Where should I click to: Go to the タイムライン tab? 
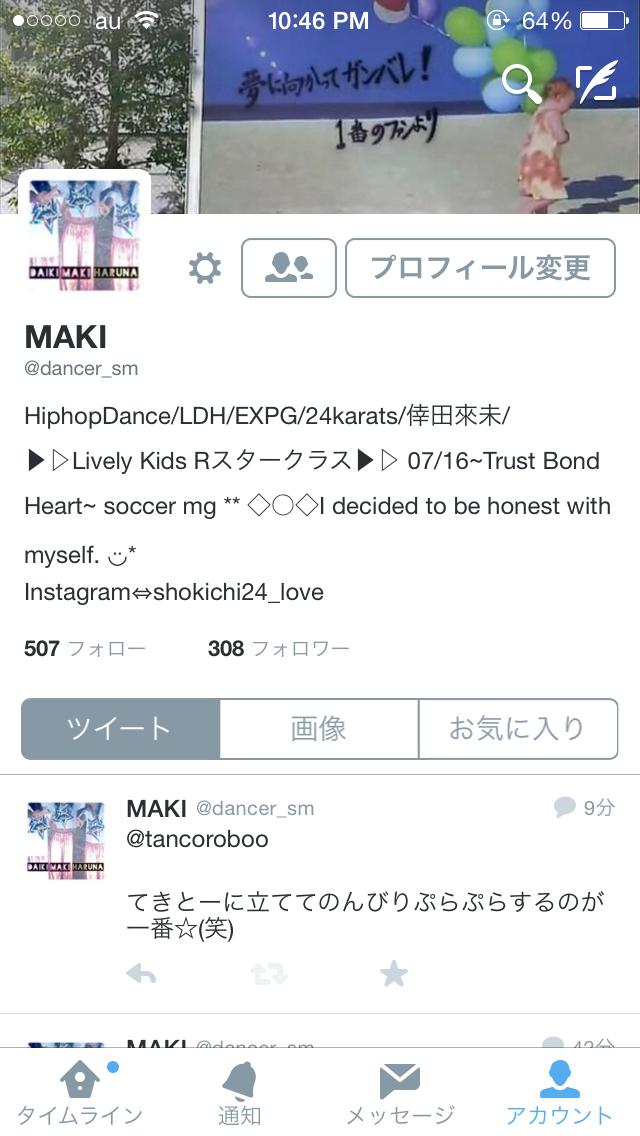click(80, 1092)
